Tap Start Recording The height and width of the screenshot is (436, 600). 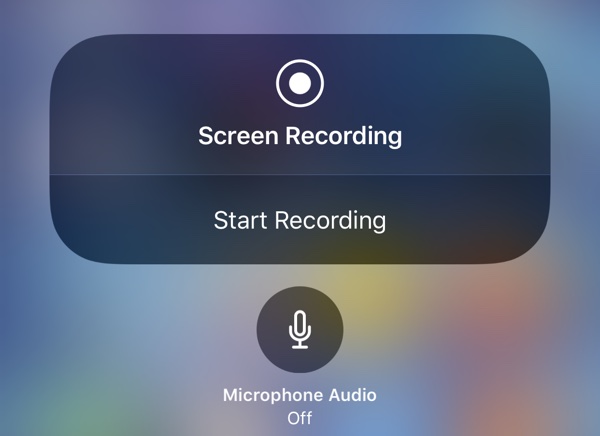300,220
